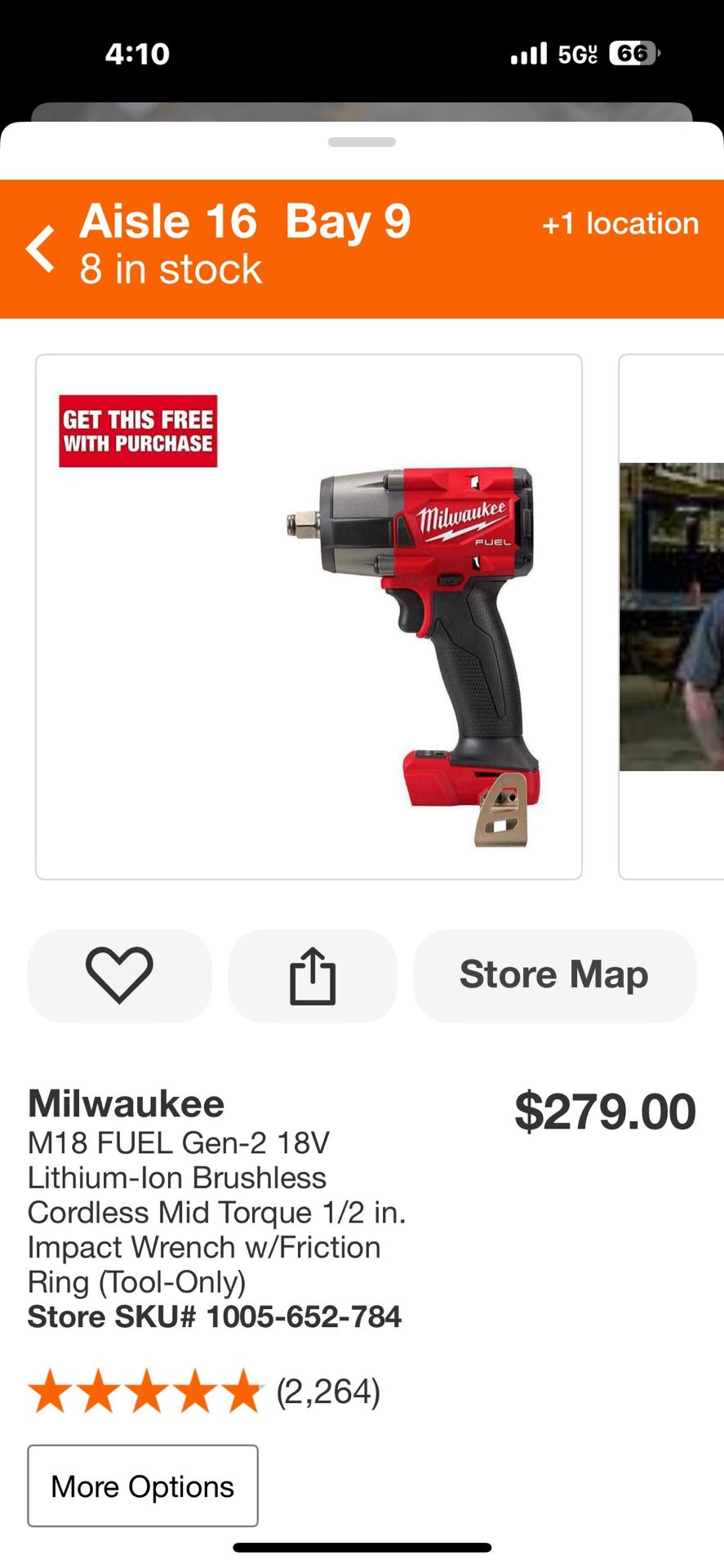
Task: Tap the cellular signal indicator
Action: (x=529, y=52)
